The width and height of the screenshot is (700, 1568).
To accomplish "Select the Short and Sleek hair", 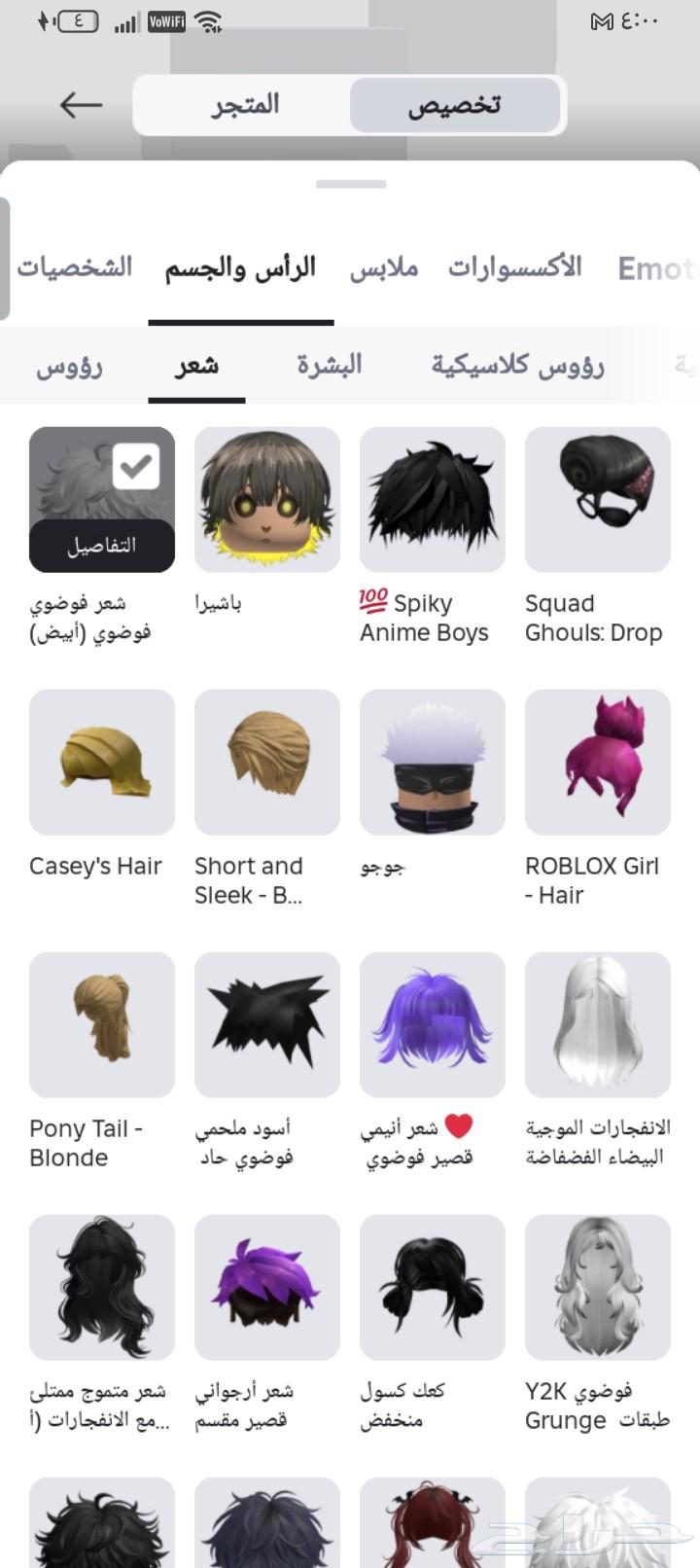I will pyautogui.click(x=266, y=762).
